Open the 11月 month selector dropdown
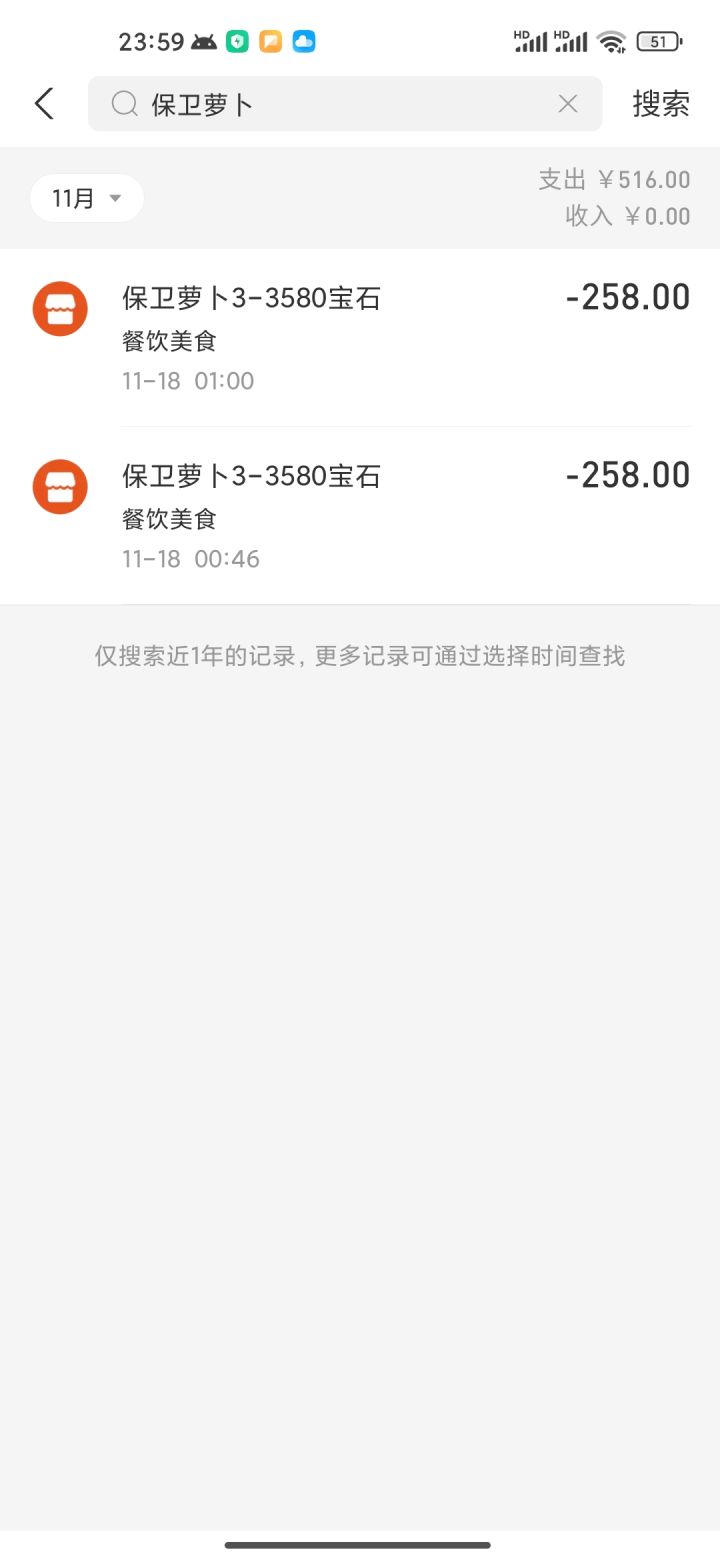Screen dimensions: 720x1560 (86, 197)
